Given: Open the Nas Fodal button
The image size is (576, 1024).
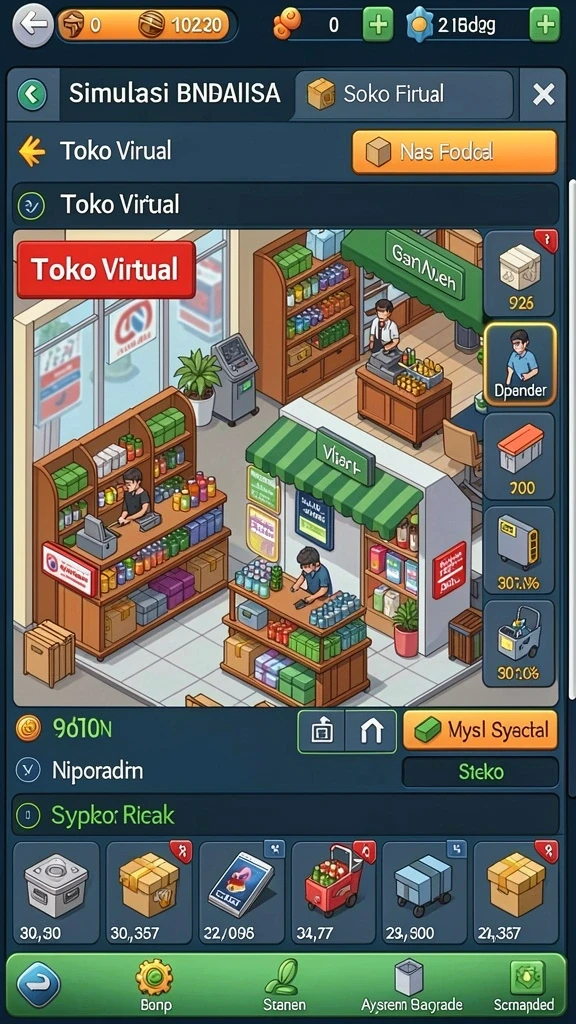Looking at the screenshot, I should [x=455, y=152].
